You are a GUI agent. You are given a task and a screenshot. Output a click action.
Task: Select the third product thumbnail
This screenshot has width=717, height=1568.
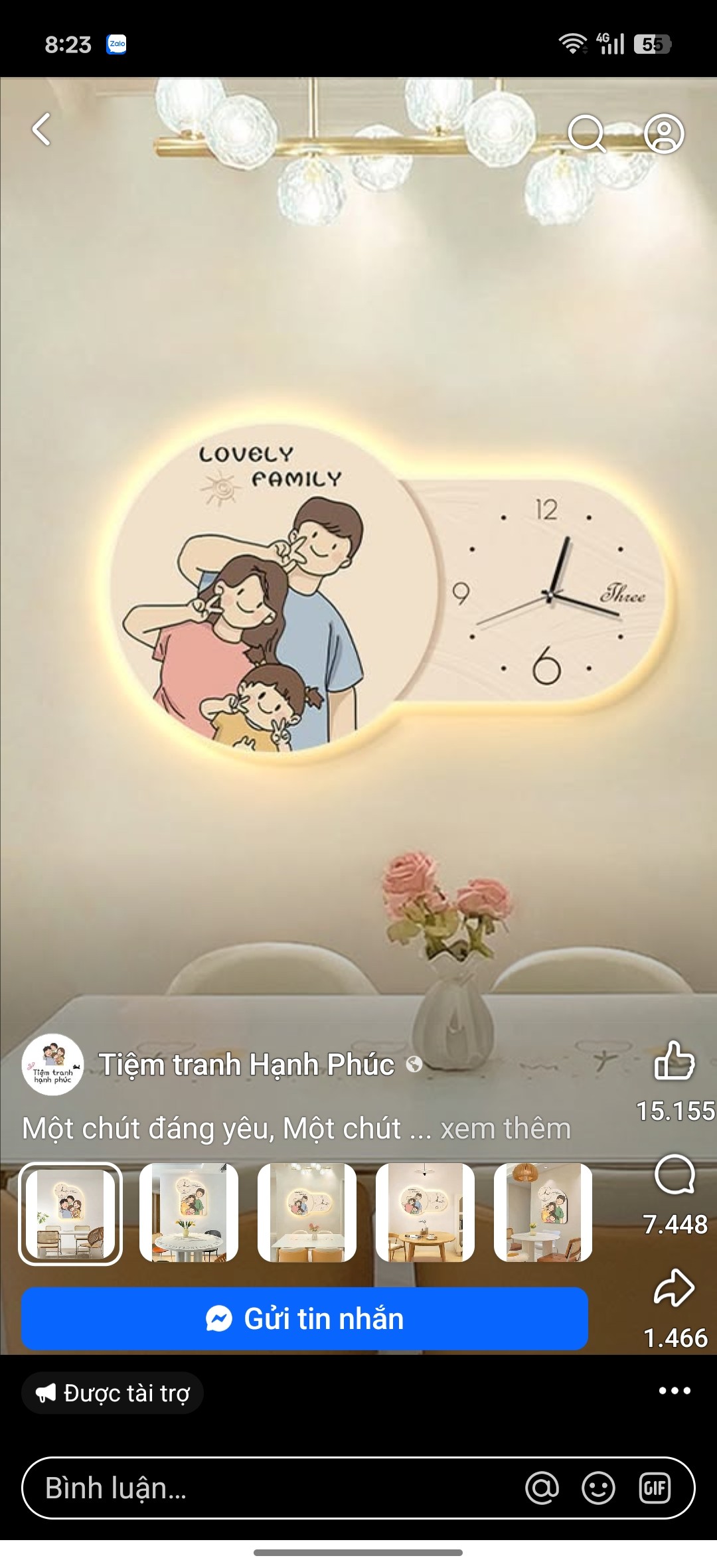[x=307, y=1212]
